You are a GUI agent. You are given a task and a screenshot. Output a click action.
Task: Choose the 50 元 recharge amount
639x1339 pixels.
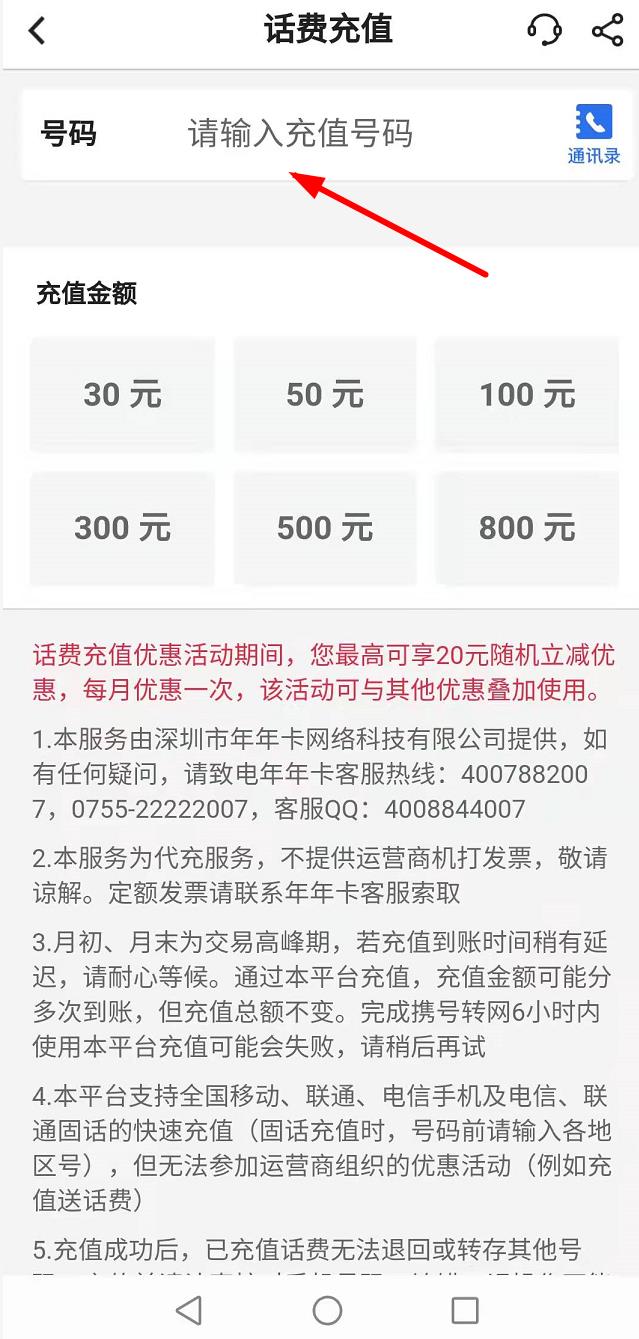coord(325,394)
